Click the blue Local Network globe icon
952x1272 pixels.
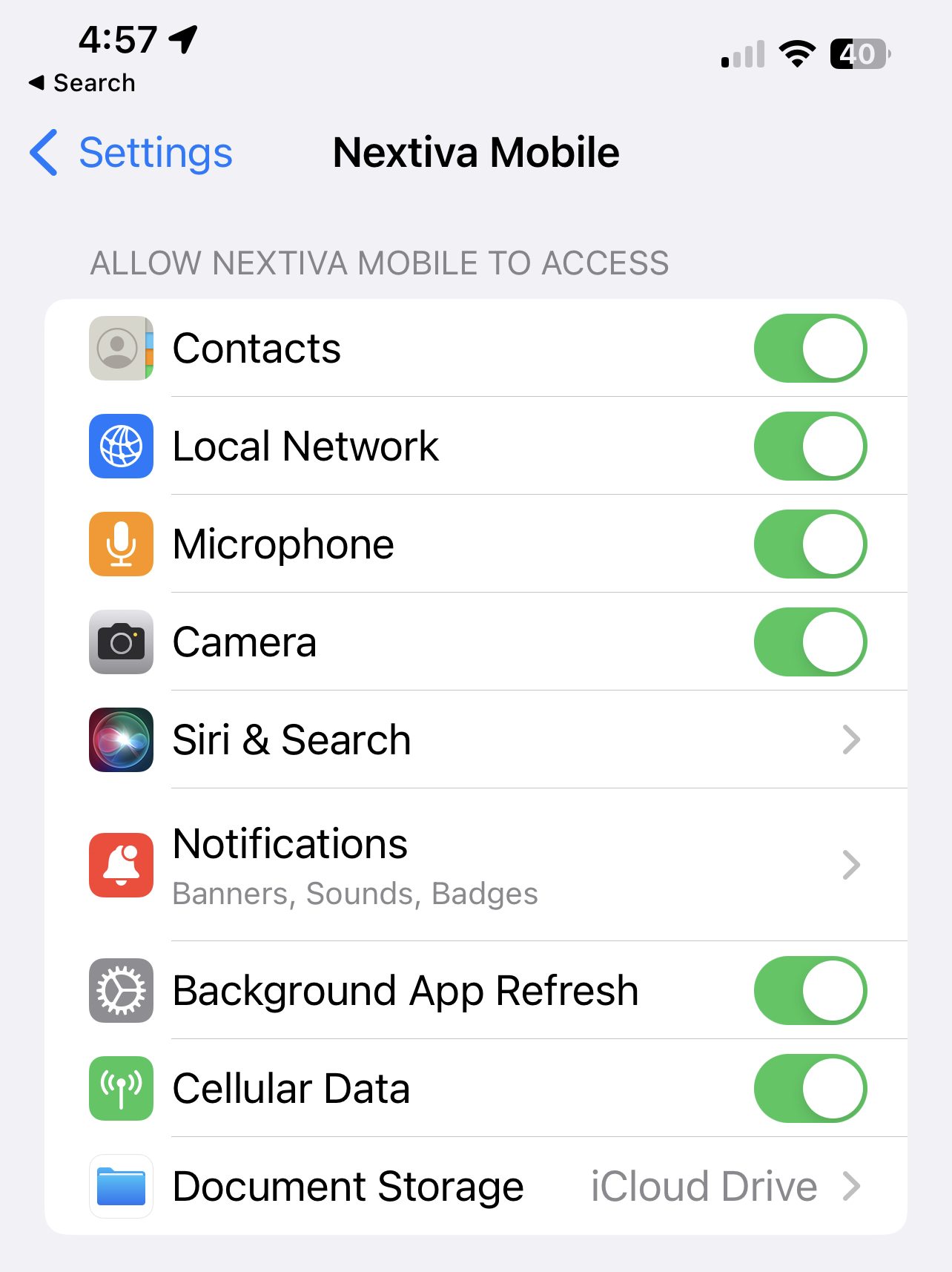[x=120, y=446]
